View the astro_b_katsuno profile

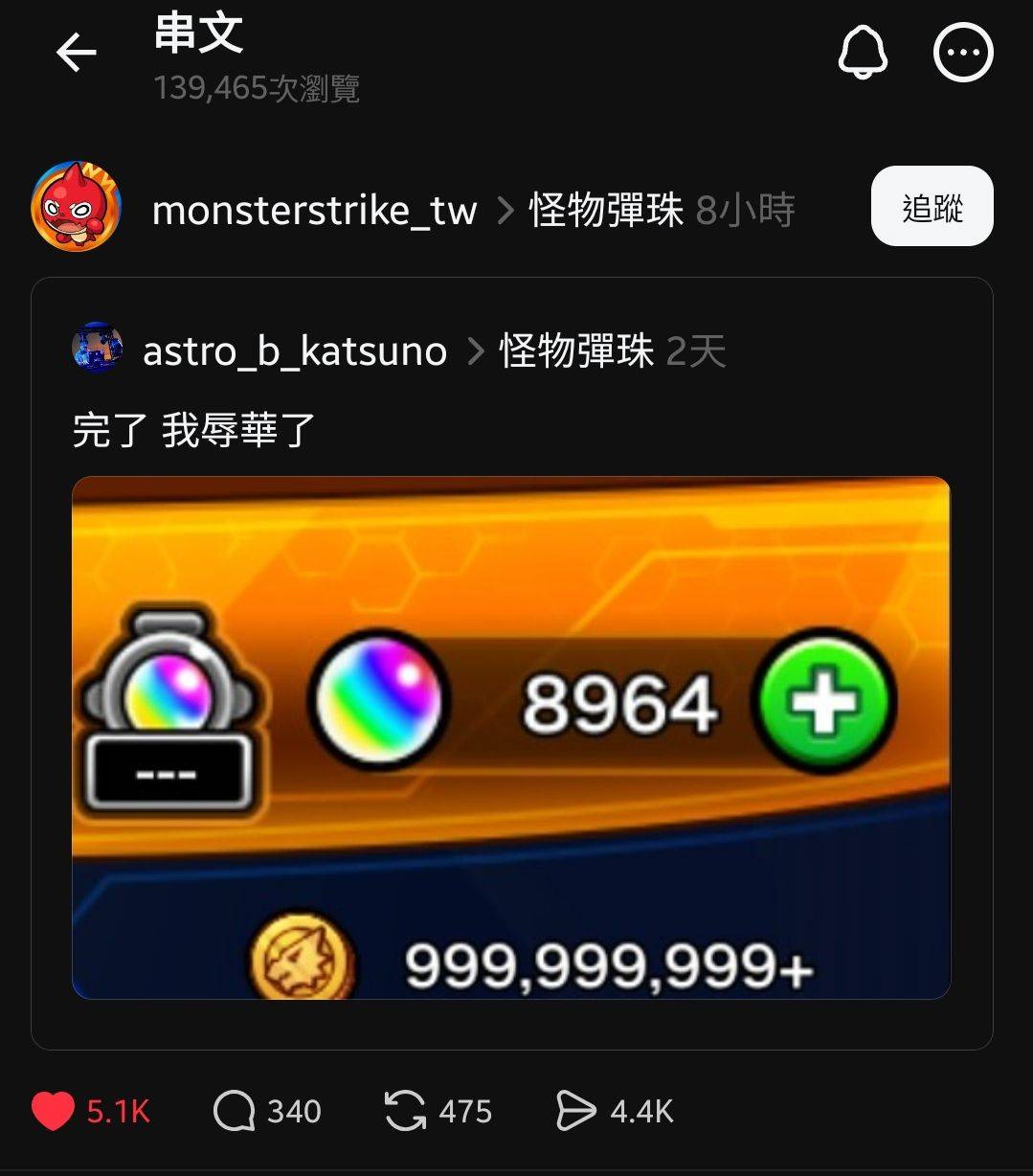tap(294, 351)
